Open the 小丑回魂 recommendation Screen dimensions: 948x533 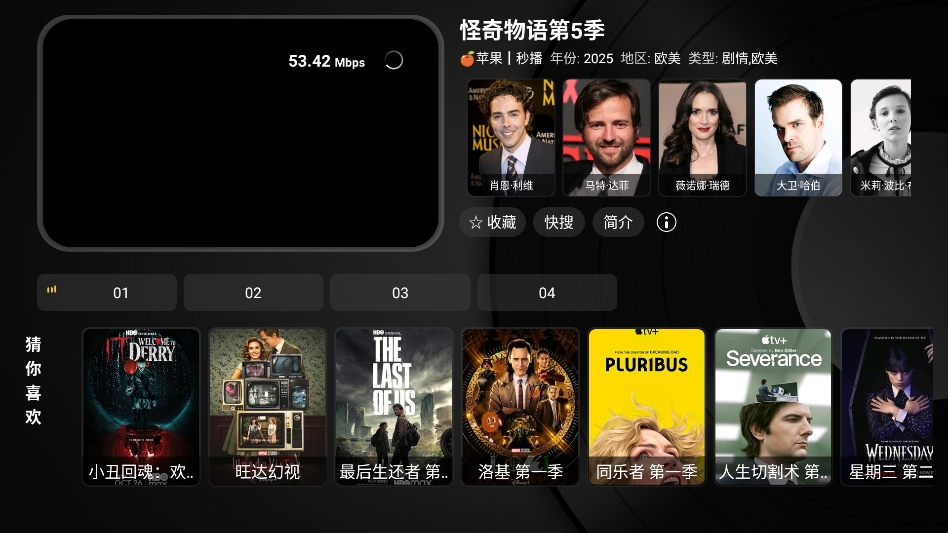(x=141, y=406)
